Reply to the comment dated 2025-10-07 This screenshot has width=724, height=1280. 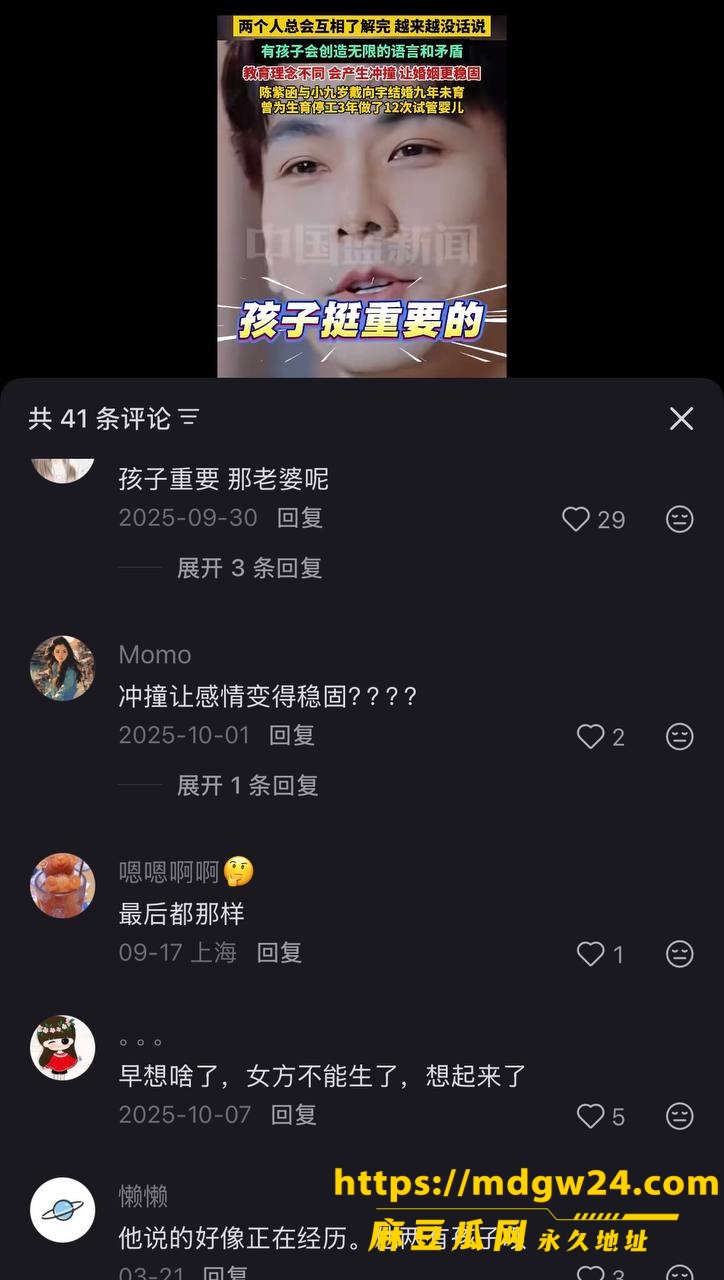pyautogui.click(x=294, y=1114)
